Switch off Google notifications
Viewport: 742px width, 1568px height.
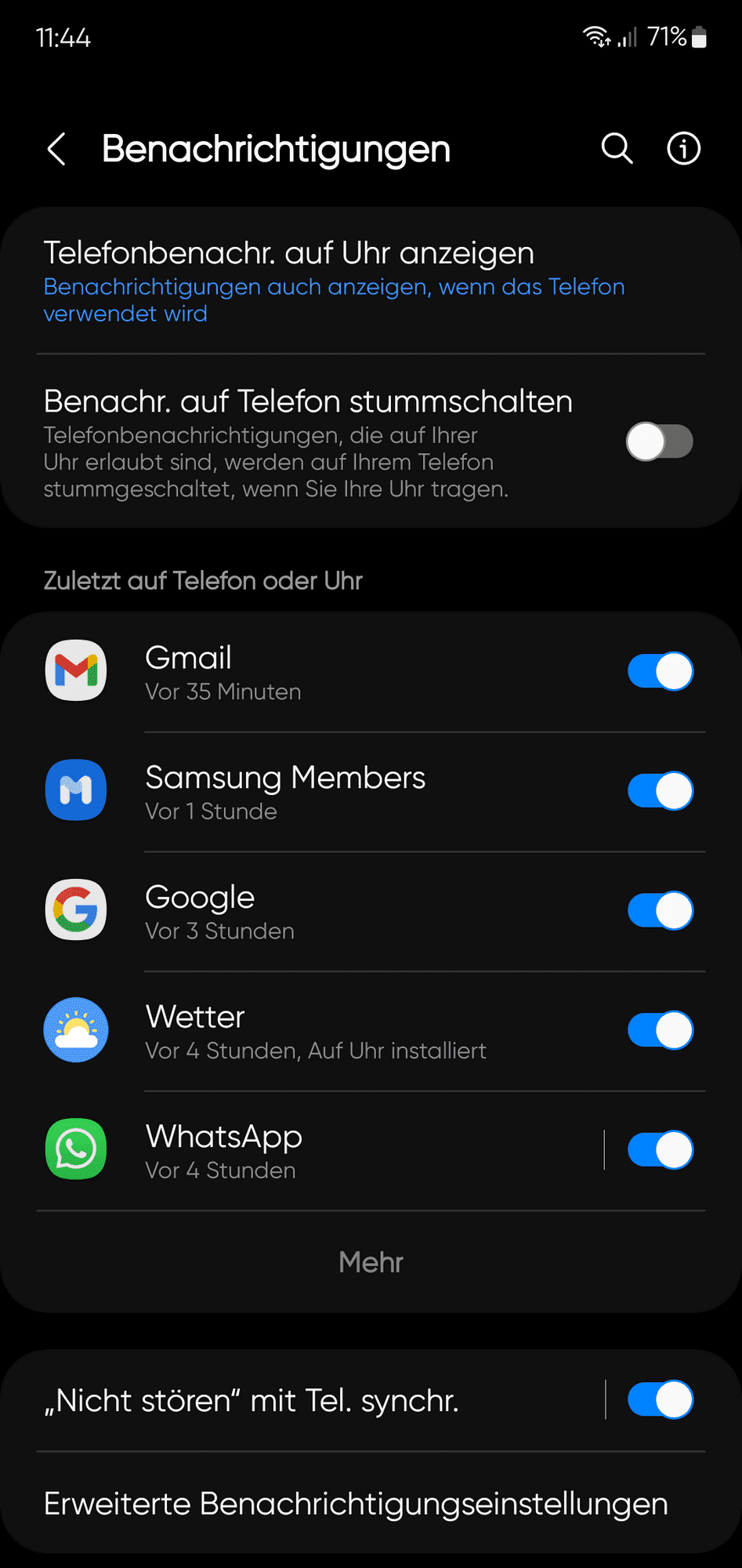tap(660, 911)
